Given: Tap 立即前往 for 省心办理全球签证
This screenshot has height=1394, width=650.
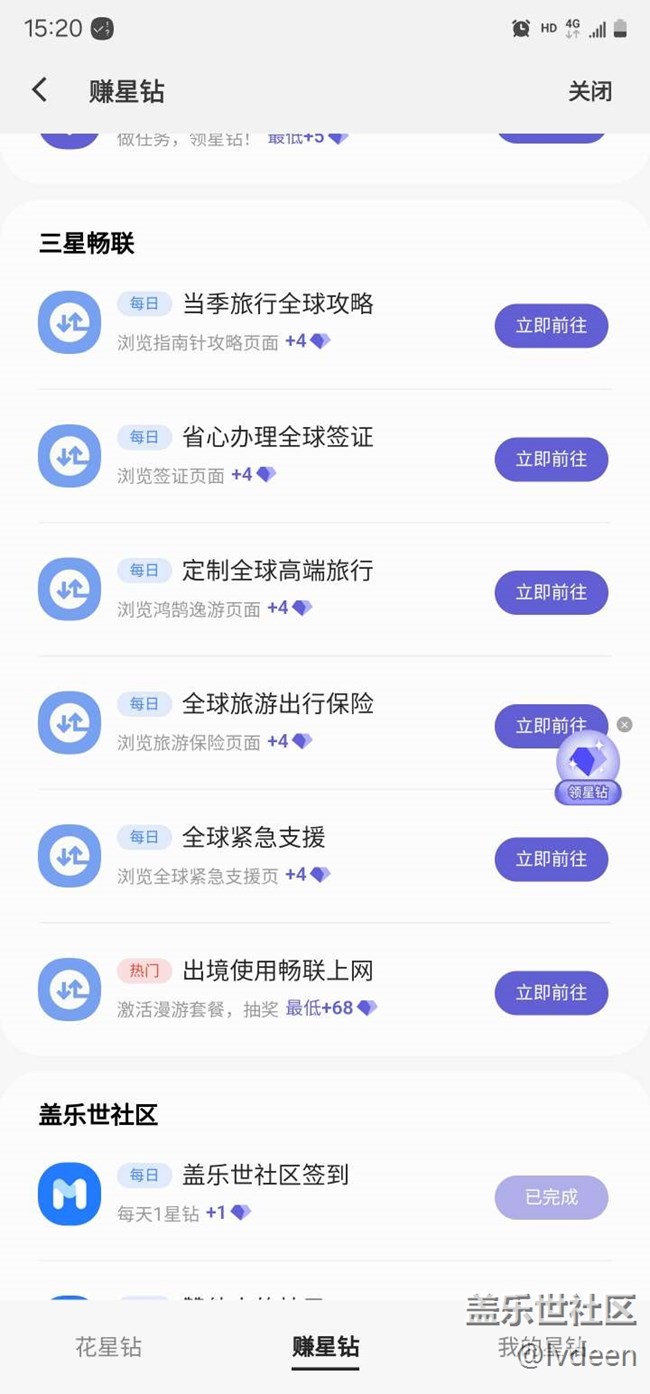Looking at the screenshot, I should (551, 459).
